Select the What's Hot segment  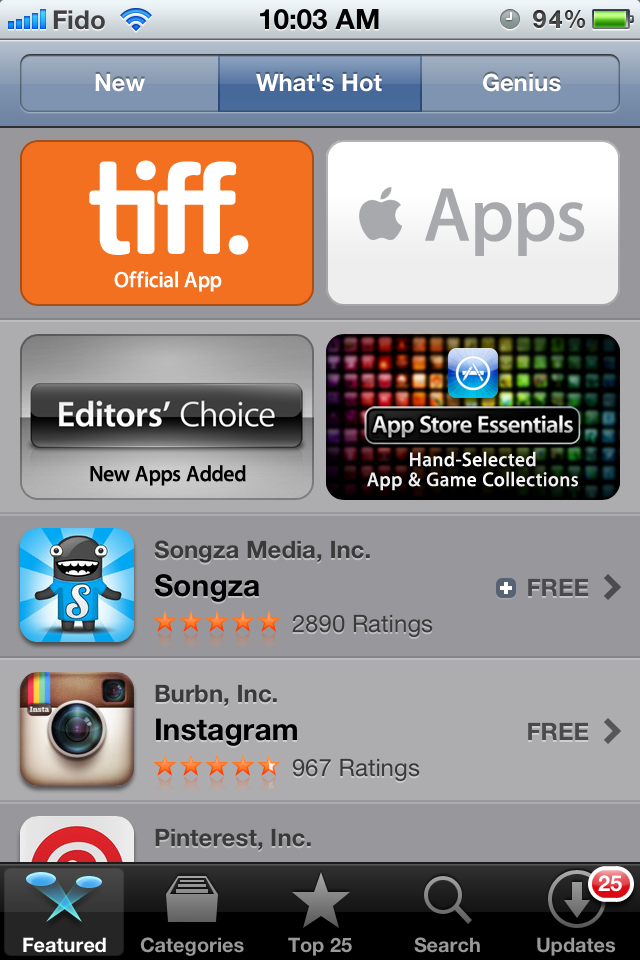pos(319,83)
